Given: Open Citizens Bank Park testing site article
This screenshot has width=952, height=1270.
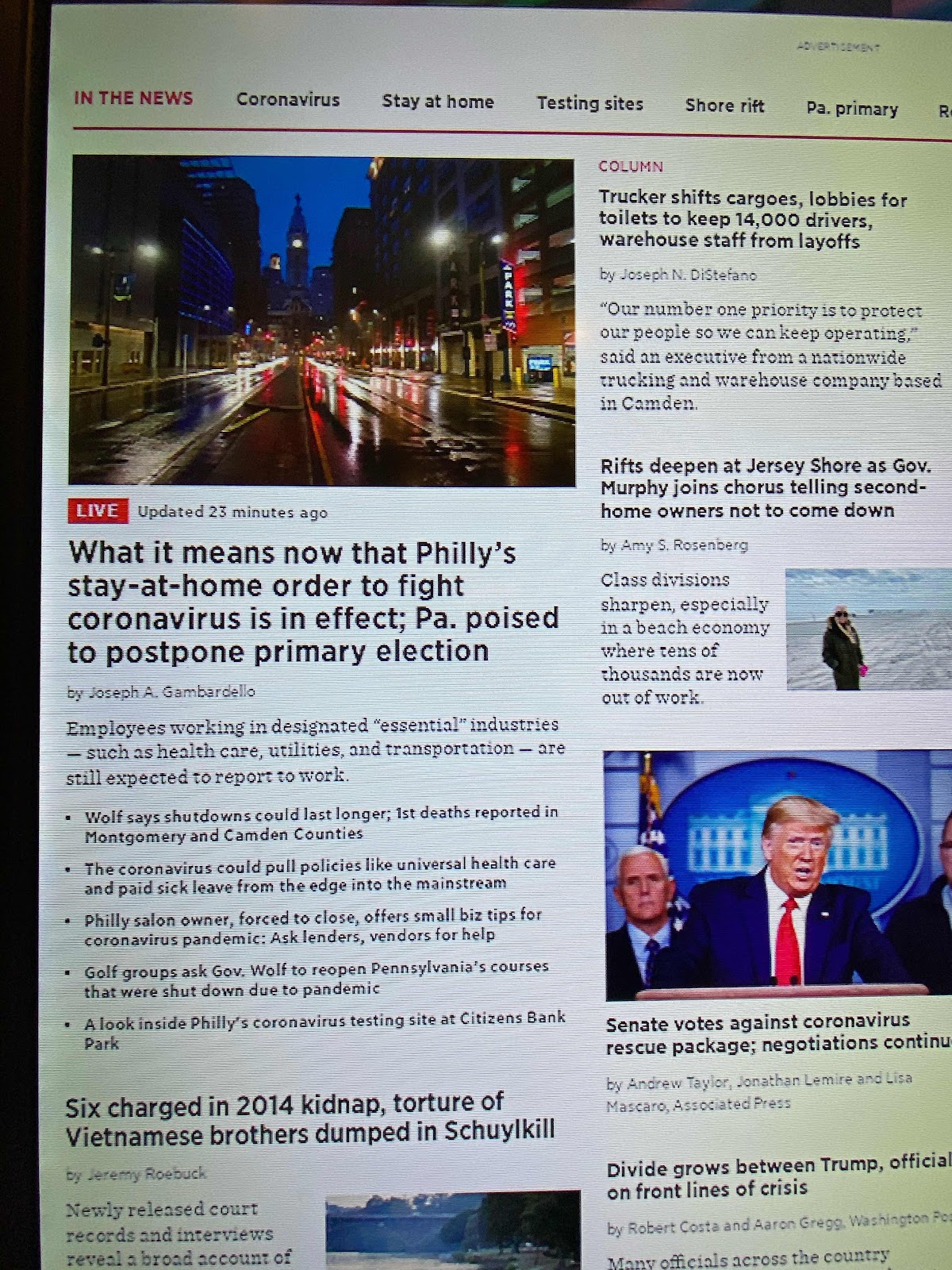Looking at the screenshot, I should 324,1029.
